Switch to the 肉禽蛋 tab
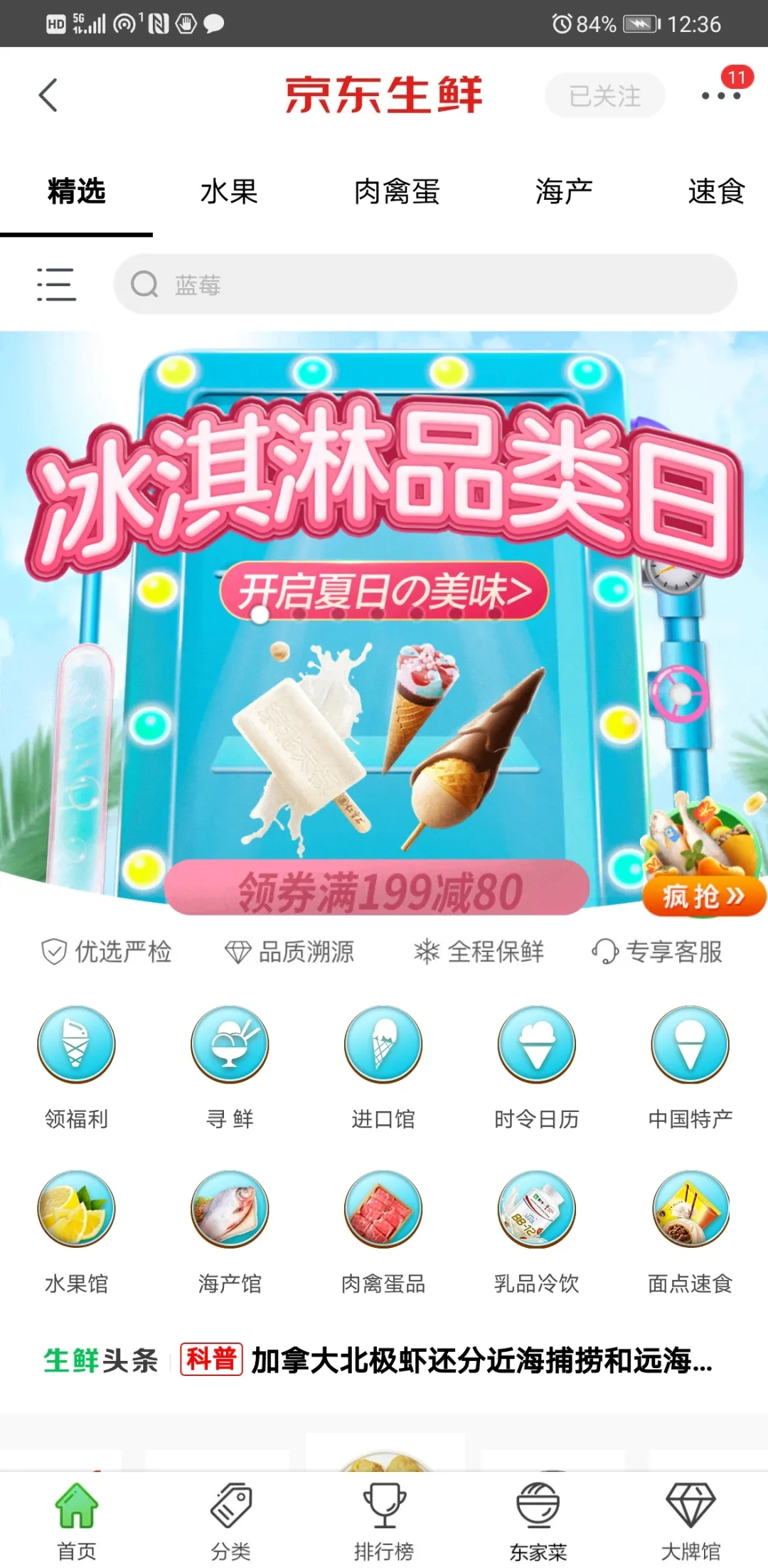The width and height of the screenshot is (768, 1568). [397, 192]
